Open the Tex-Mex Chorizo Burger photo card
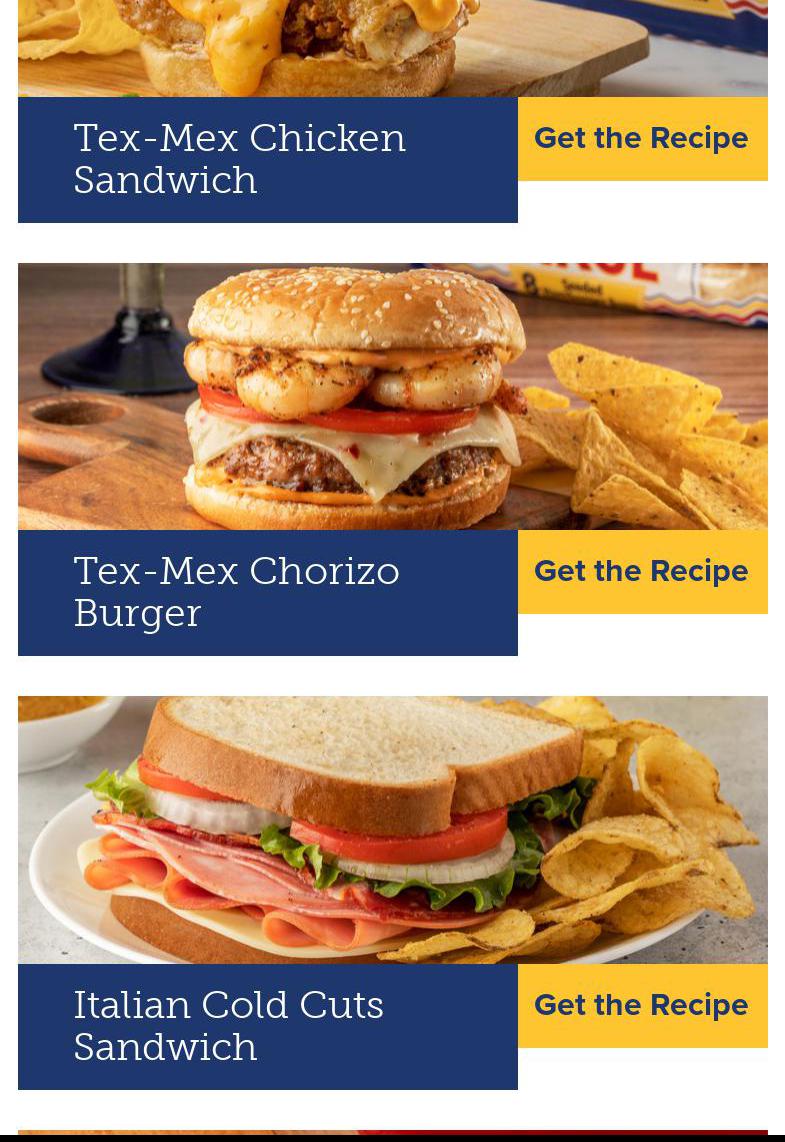The height and width of the screenshot is (1142, 785). coord(392,396)
